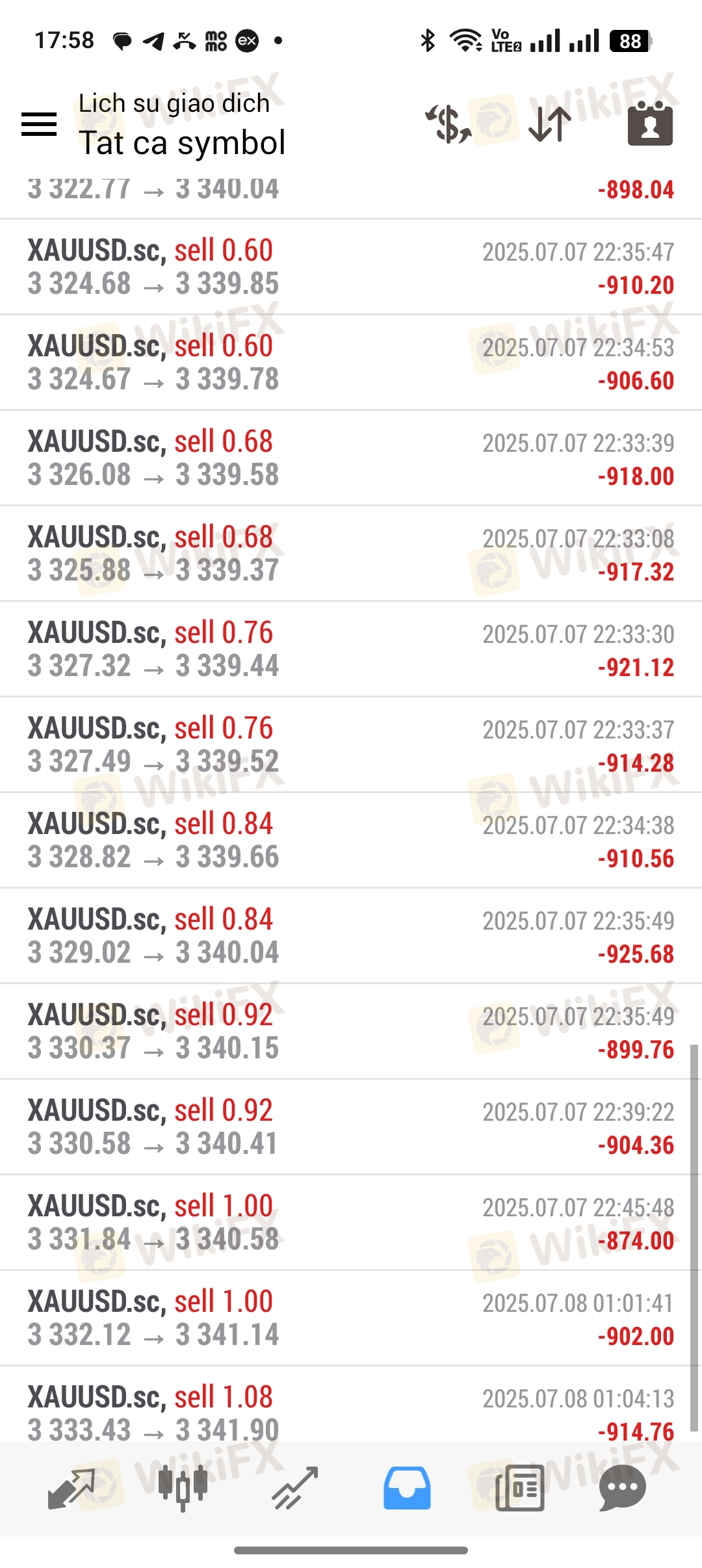Open the hamburger drawer menu
The image size is (702, 1568).
click(x=39, y=124)
